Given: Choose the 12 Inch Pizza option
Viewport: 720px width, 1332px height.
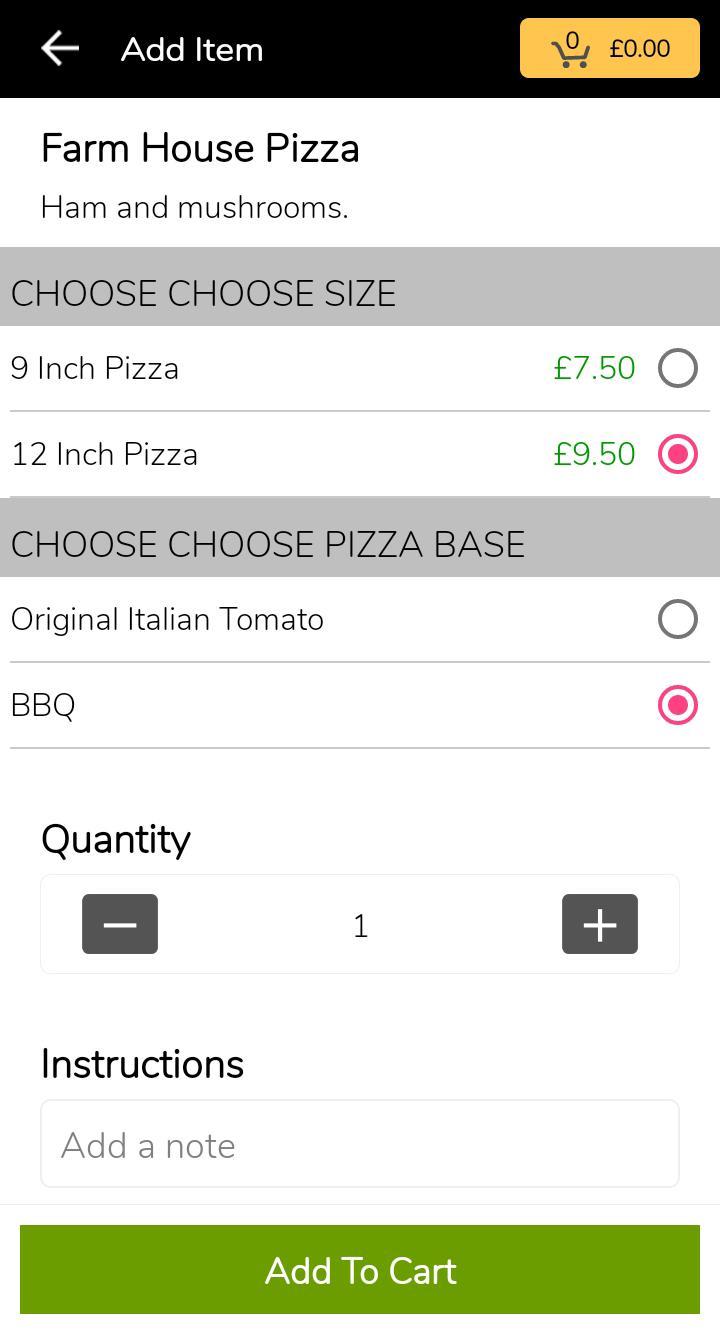Looking at the screenshot, I should pos(360,454).
